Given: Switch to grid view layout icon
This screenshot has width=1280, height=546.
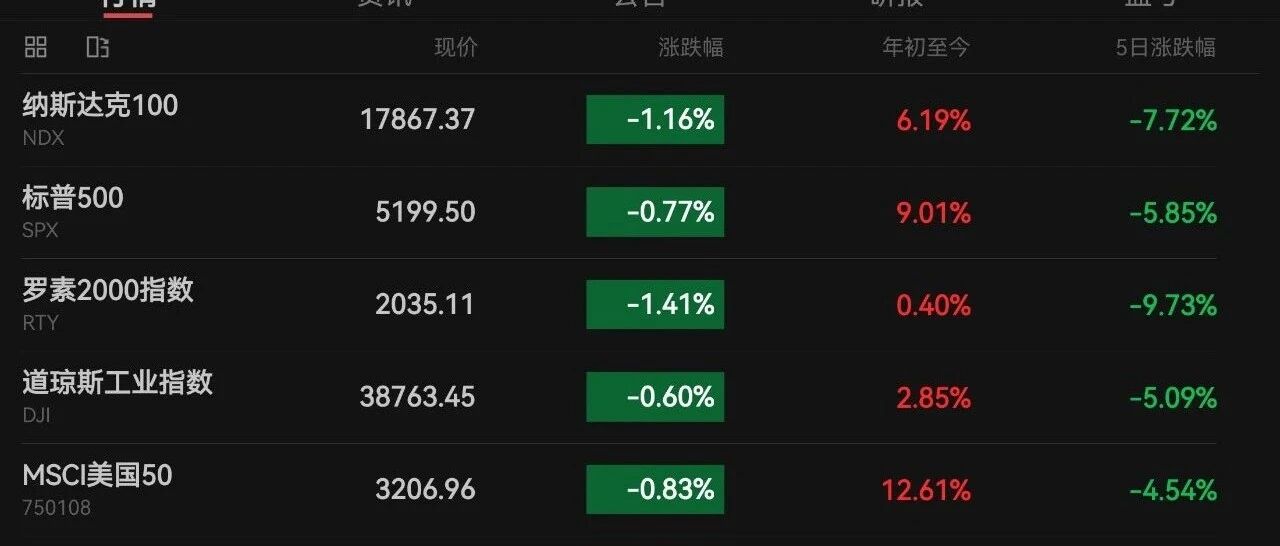Looking at the screenshot, I should click(x=36, y=47).
